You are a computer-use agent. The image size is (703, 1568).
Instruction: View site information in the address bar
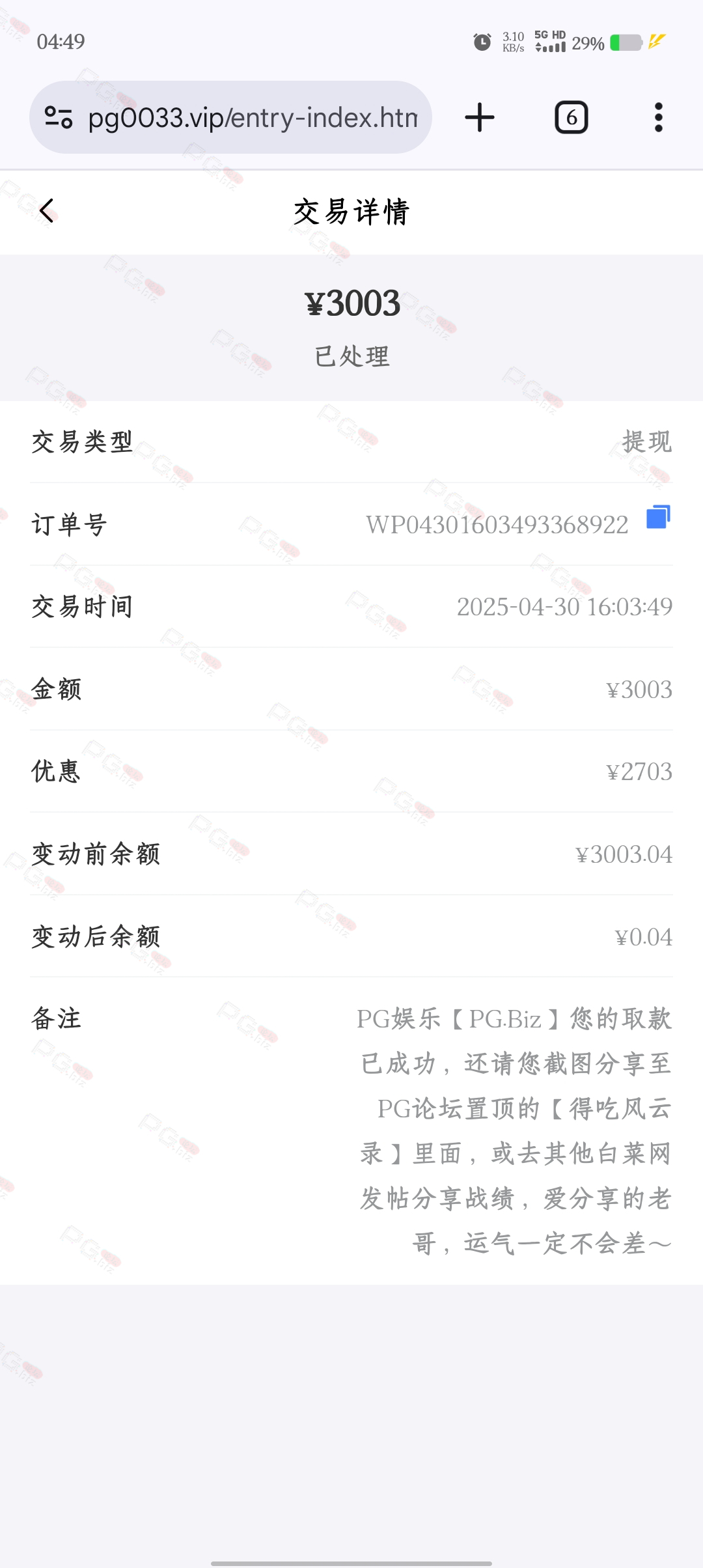coord(59,118)
